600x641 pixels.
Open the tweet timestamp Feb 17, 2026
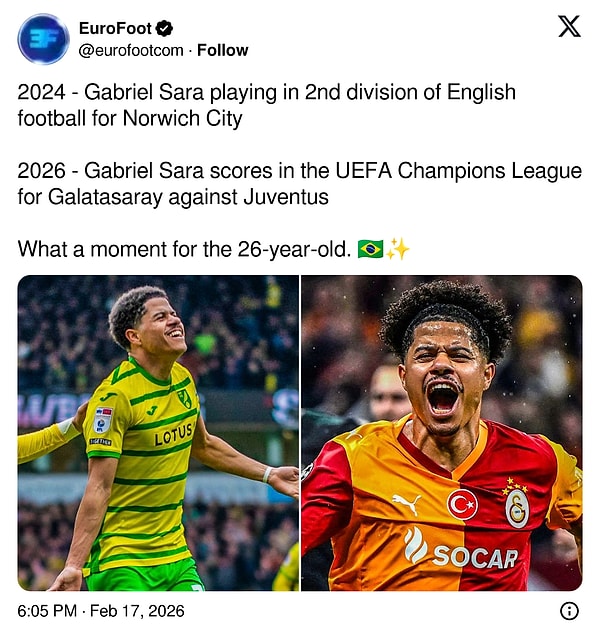[101, 611]
